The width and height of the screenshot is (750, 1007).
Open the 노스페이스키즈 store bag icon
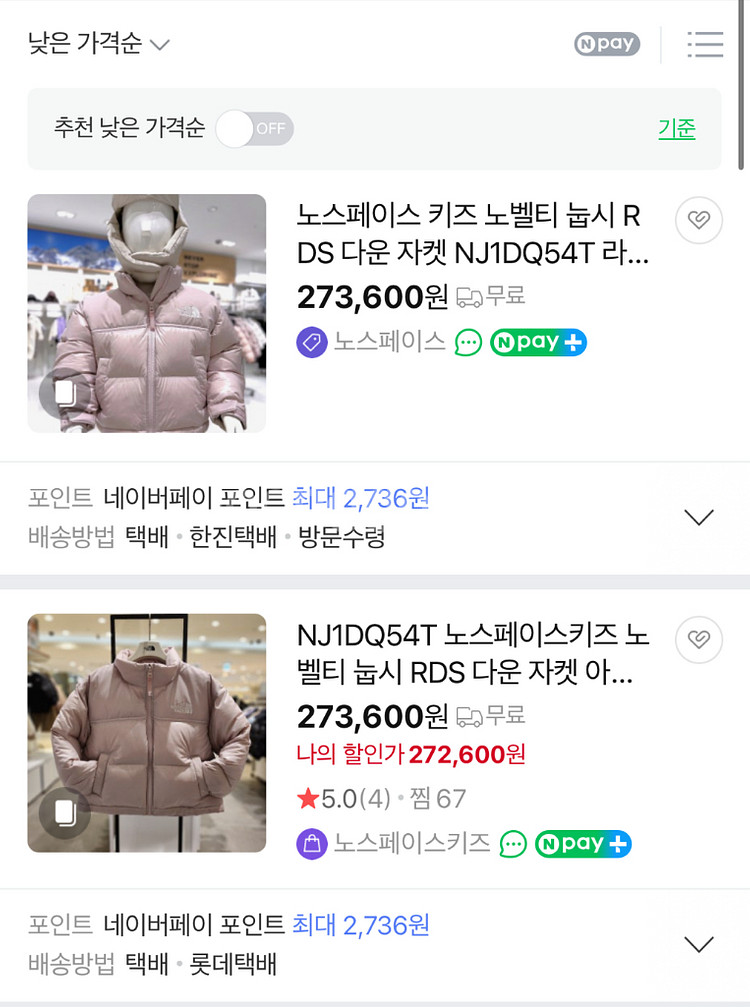pos(311,844)
